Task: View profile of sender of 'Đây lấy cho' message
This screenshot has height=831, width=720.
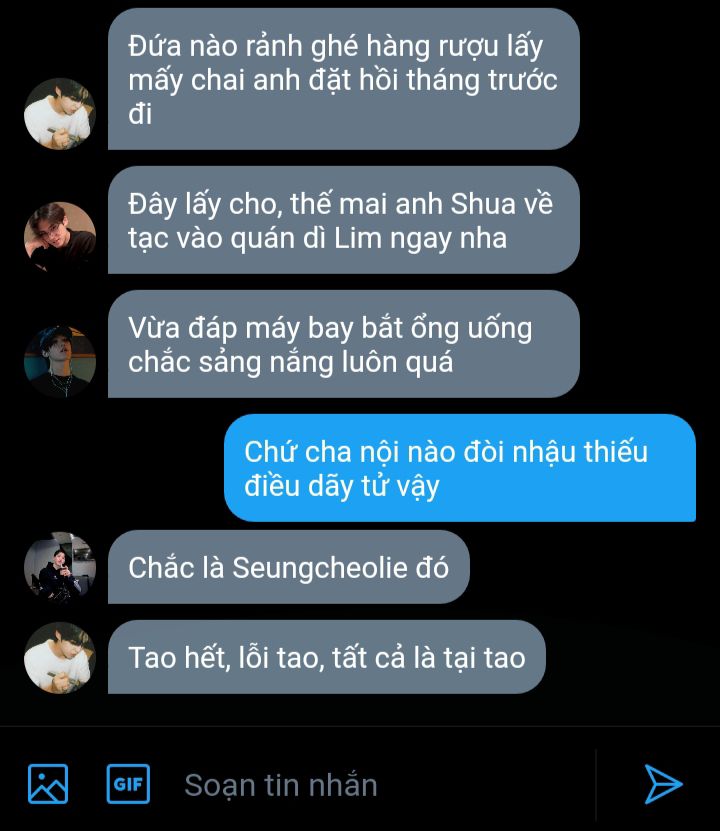Action: tap(60, 238)
